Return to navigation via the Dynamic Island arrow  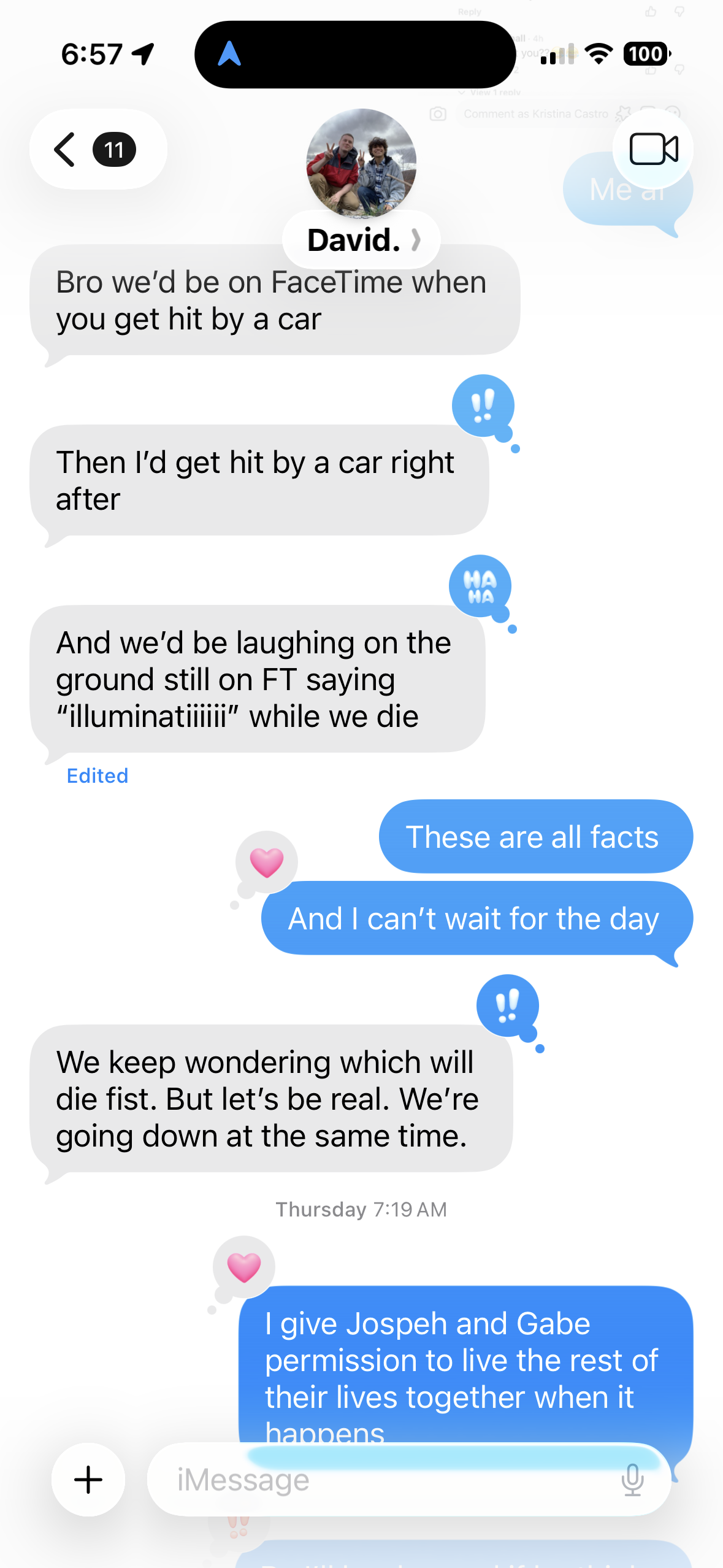(x=229, y=54)
